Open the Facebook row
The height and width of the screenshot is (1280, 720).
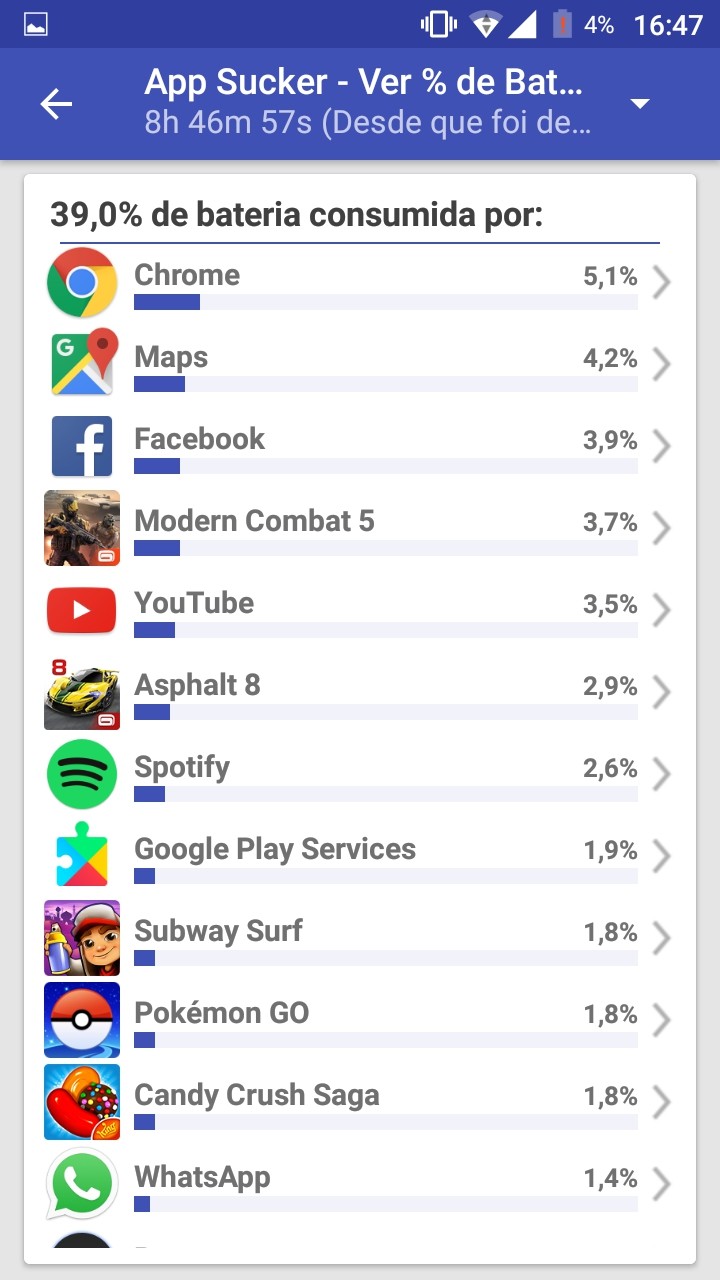pos(360,447)
